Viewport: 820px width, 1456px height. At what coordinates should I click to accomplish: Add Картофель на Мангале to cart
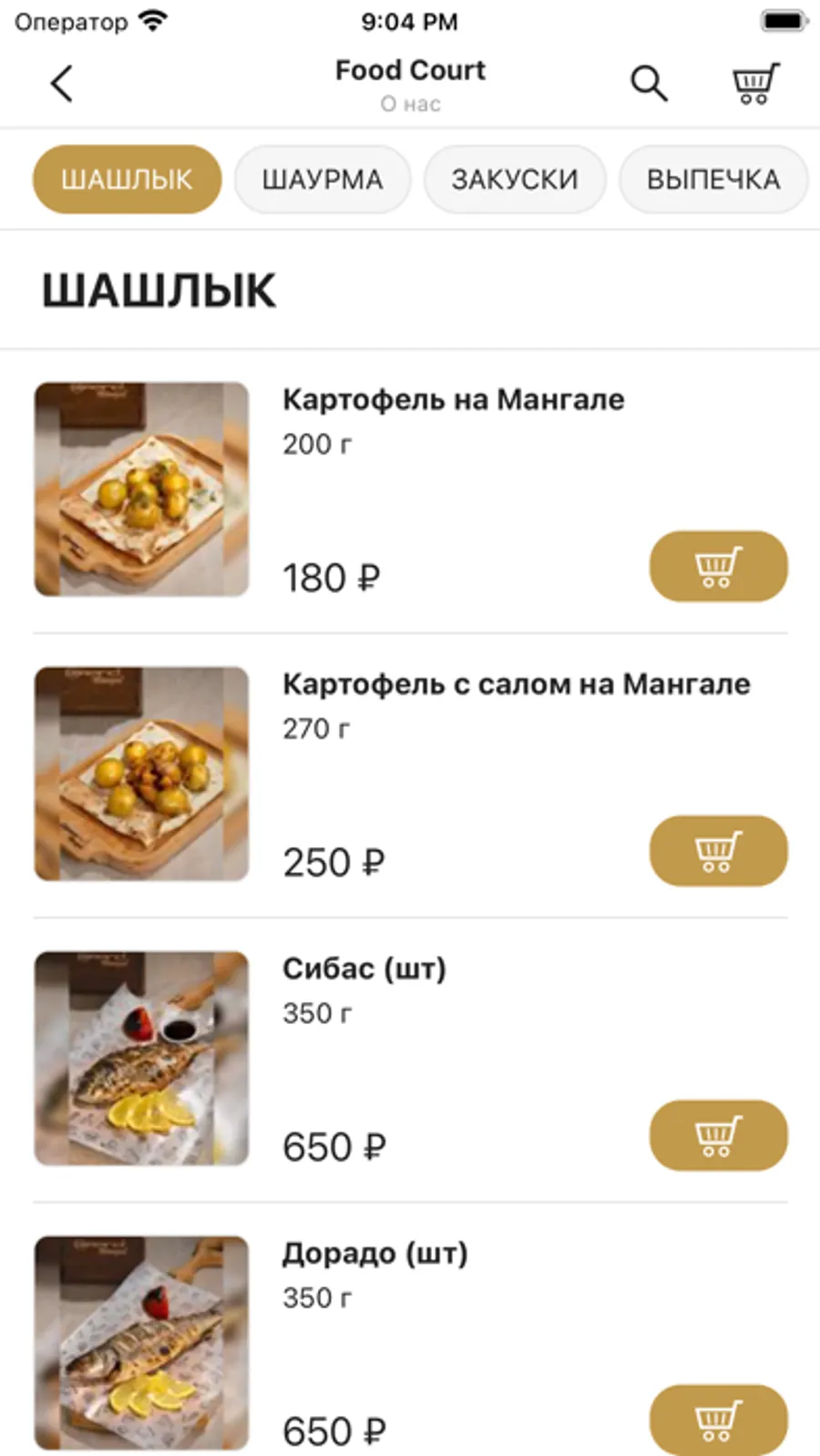pyautogui.click(x=718, y=567)
